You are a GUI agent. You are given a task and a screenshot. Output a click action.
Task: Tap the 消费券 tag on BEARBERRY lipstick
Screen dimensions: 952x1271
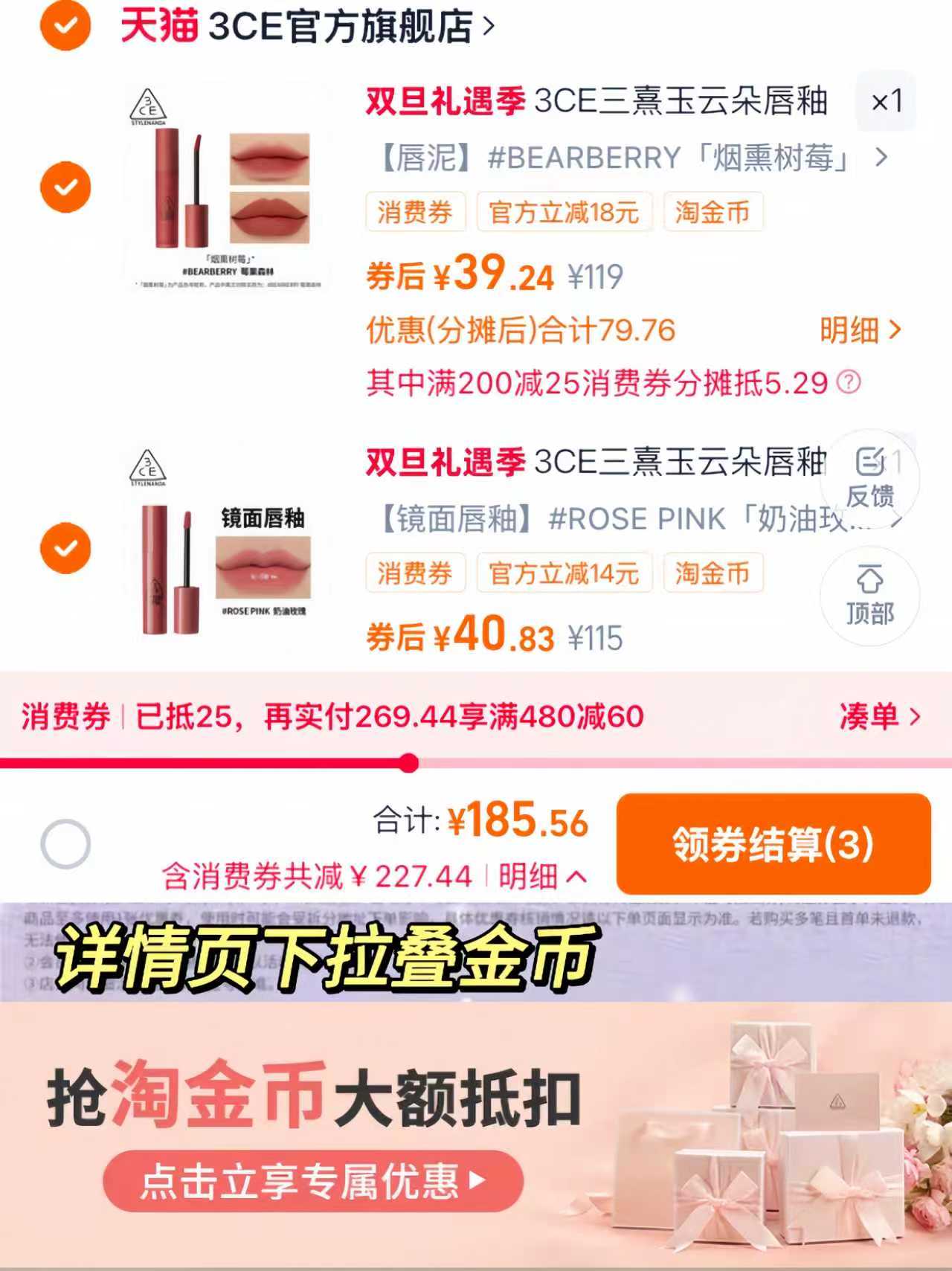(x=416, y=213)
